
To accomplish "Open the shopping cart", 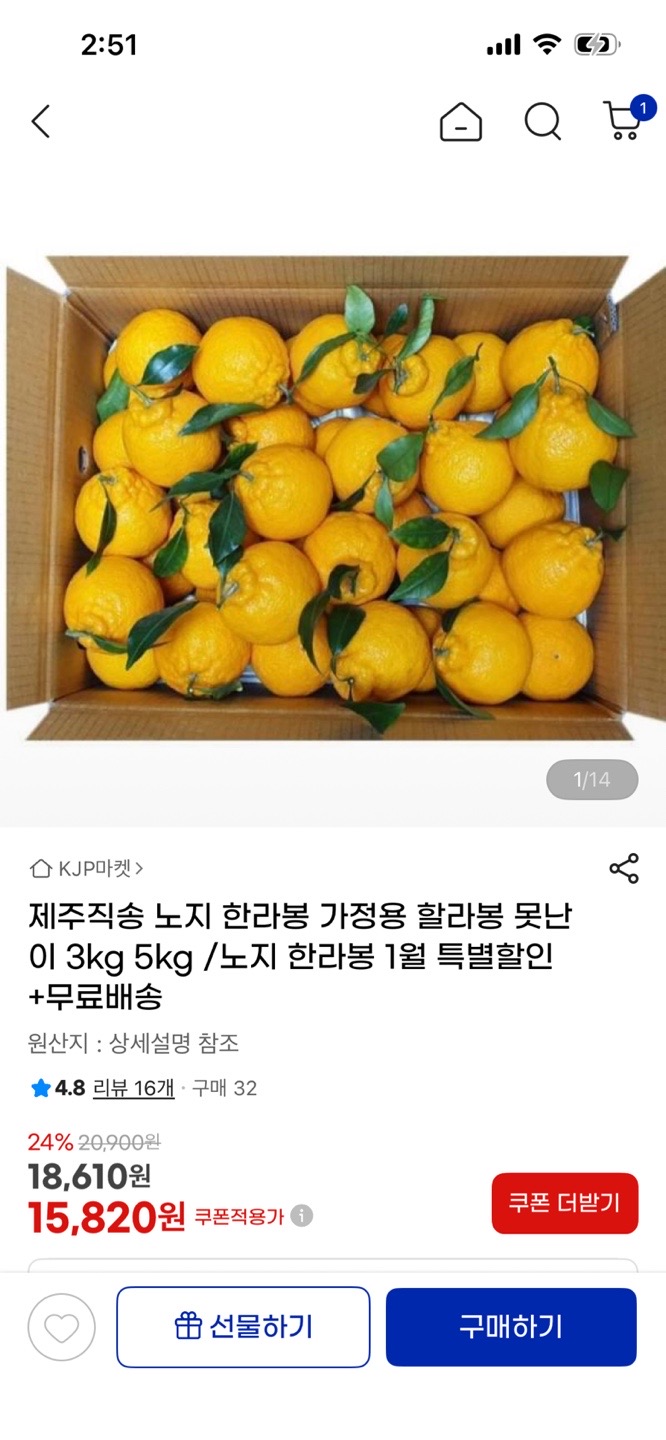I will pyautogui.click(x=624, y=122).
